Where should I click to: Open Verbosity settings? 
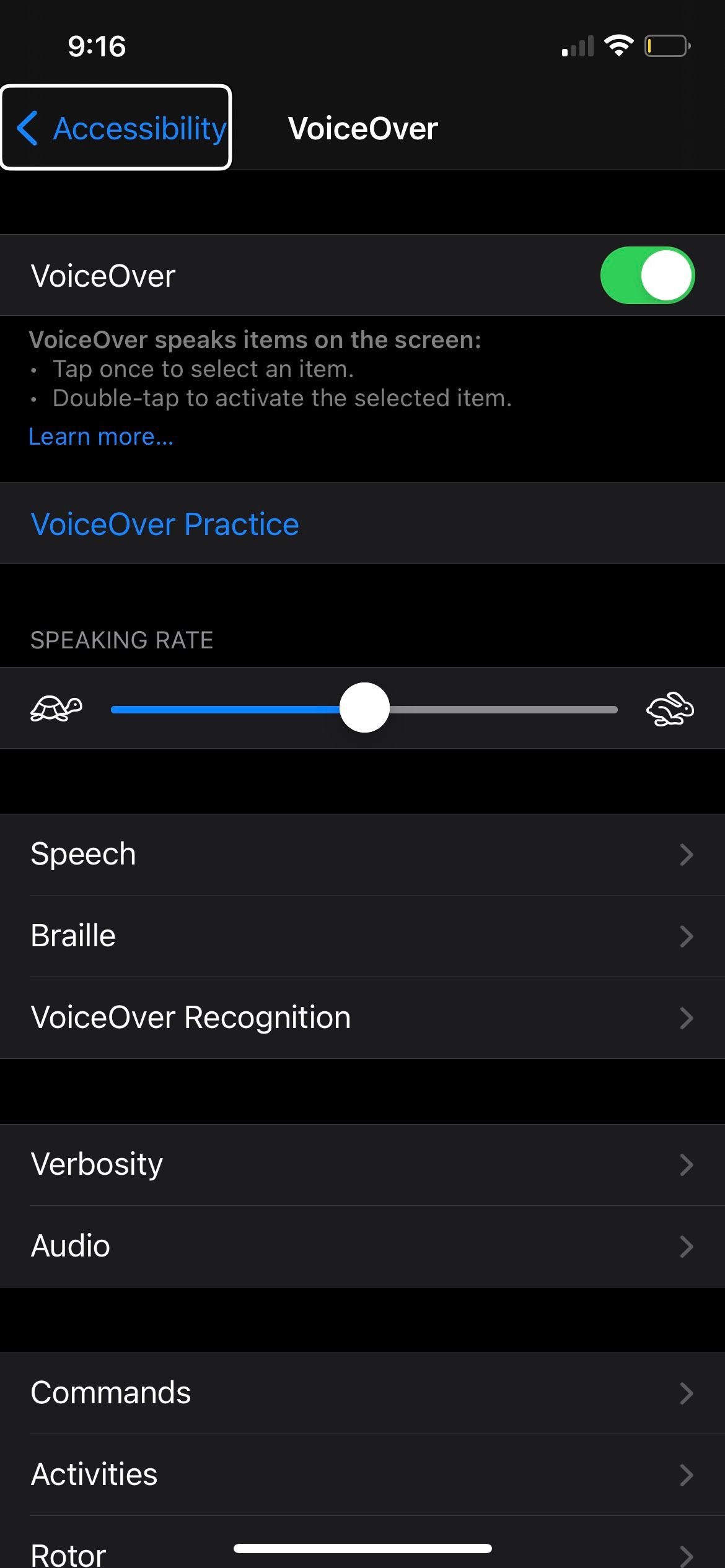pos(362,1164)
